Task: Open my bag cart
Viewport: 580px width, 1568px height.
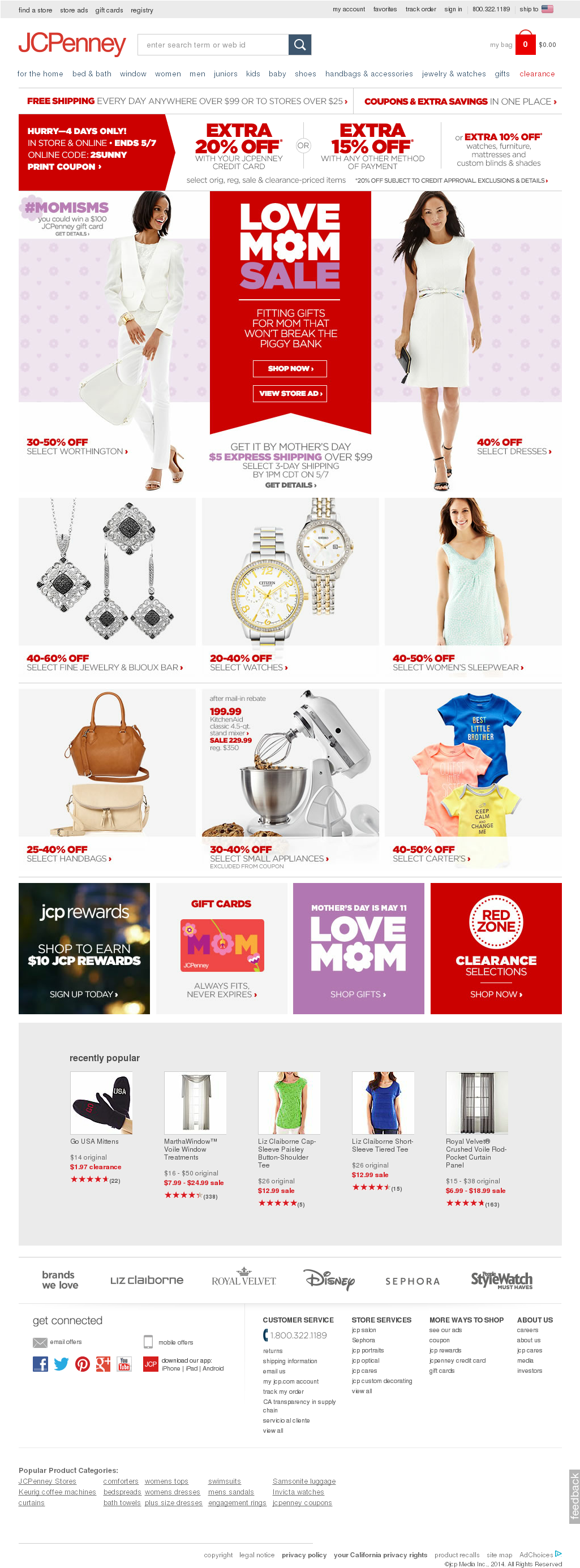Action: 522,44
